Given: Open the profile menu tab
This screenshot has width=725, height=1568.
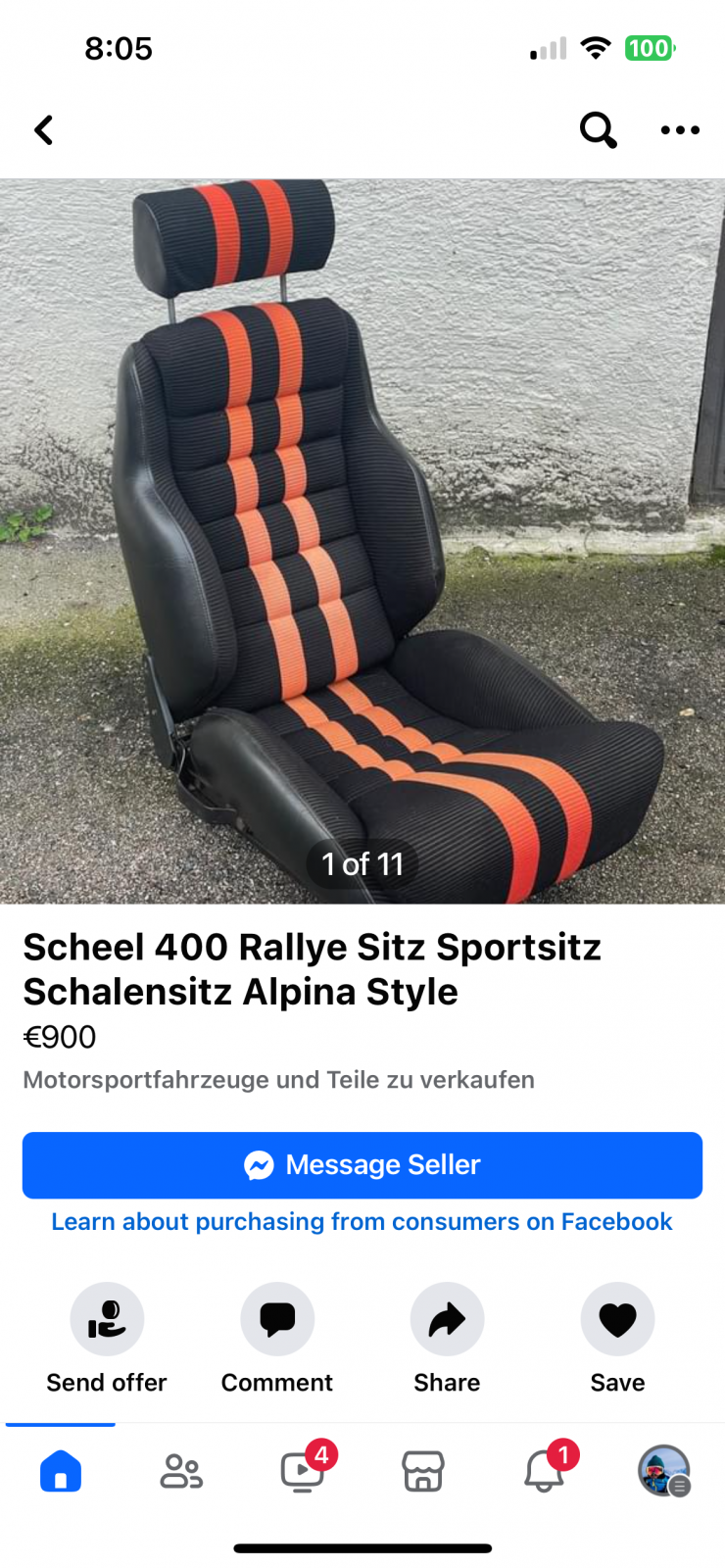Looking at the screenshot, I should point(664,1471).
